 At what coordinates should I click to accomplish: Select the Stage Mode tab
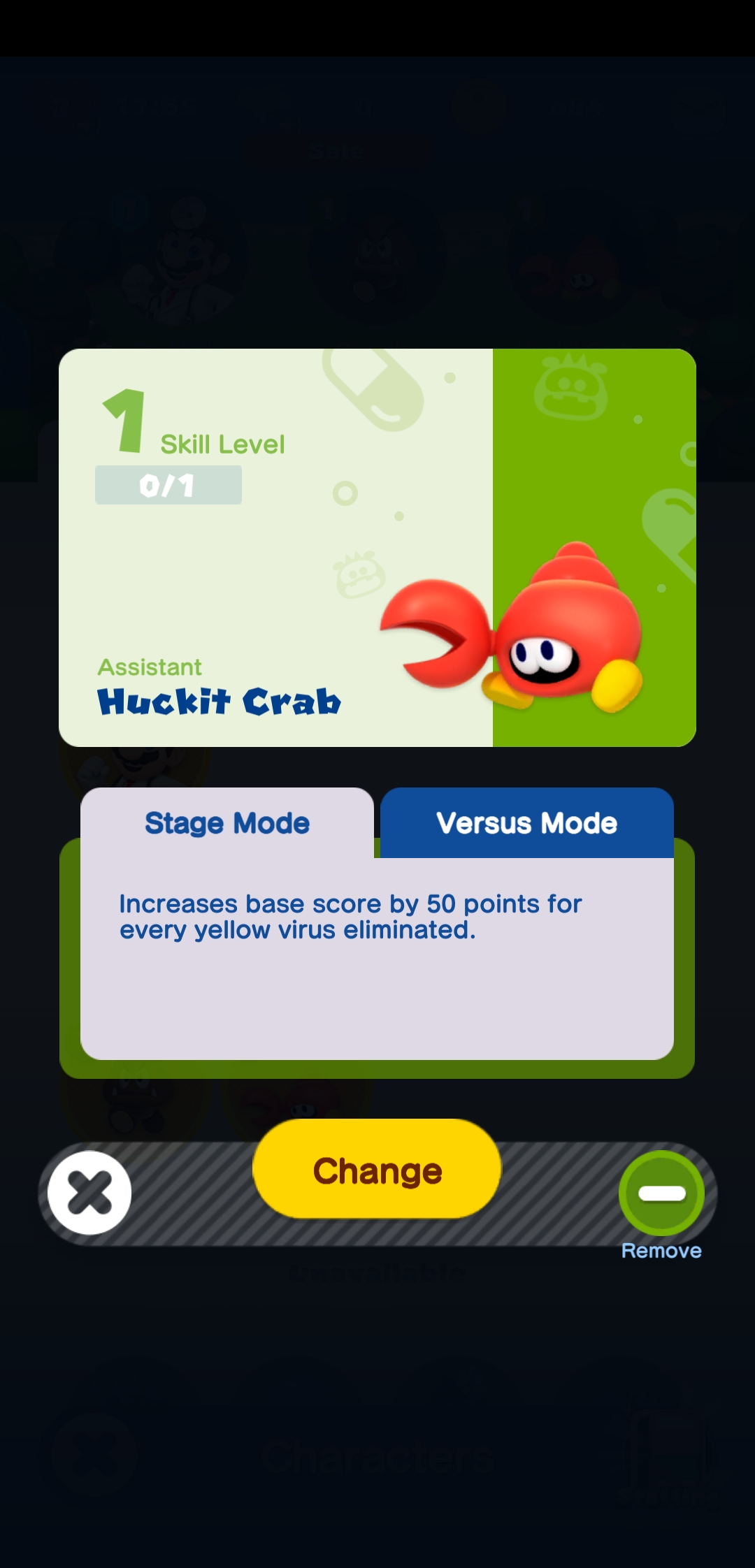[x=227, y=823]
